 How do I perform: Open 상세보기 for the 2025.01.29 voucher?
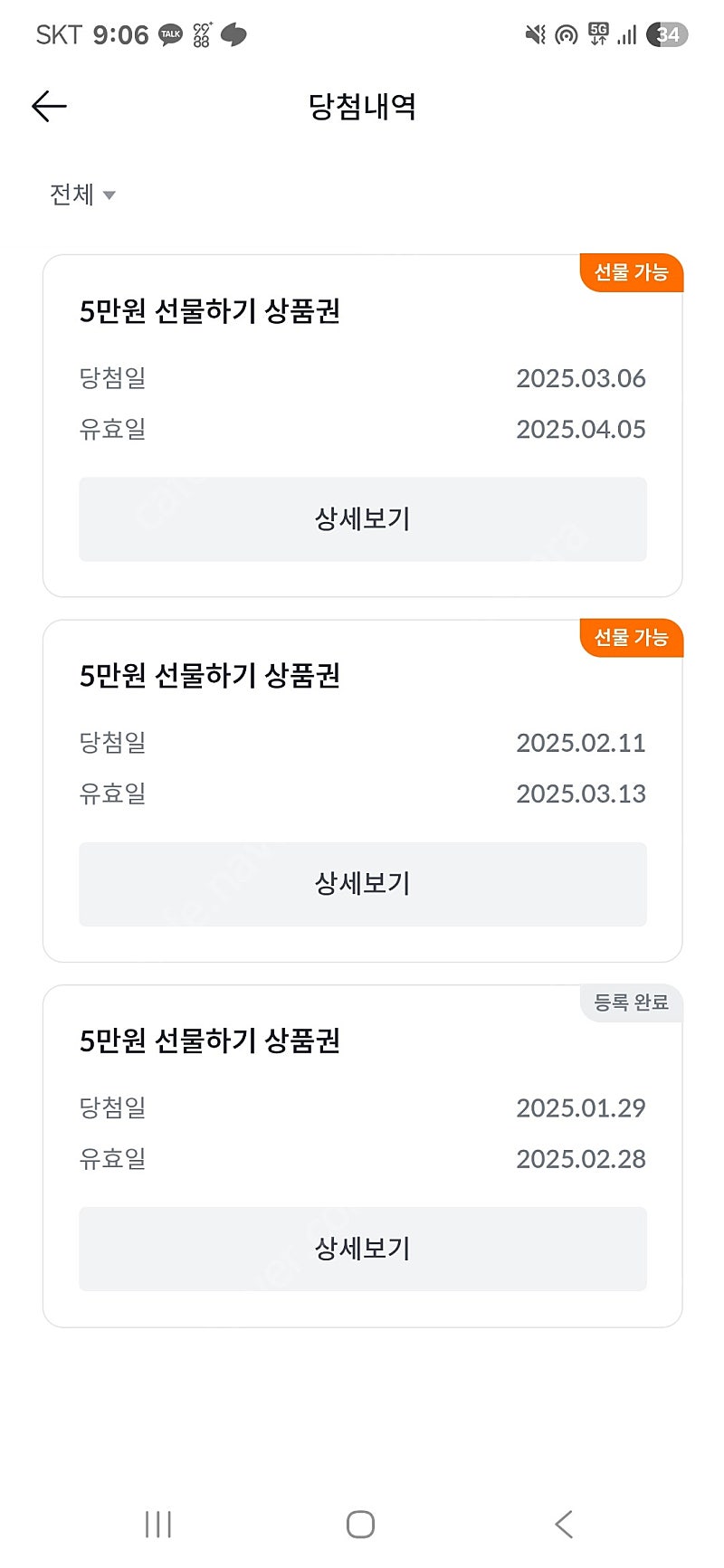(363, 1249)
